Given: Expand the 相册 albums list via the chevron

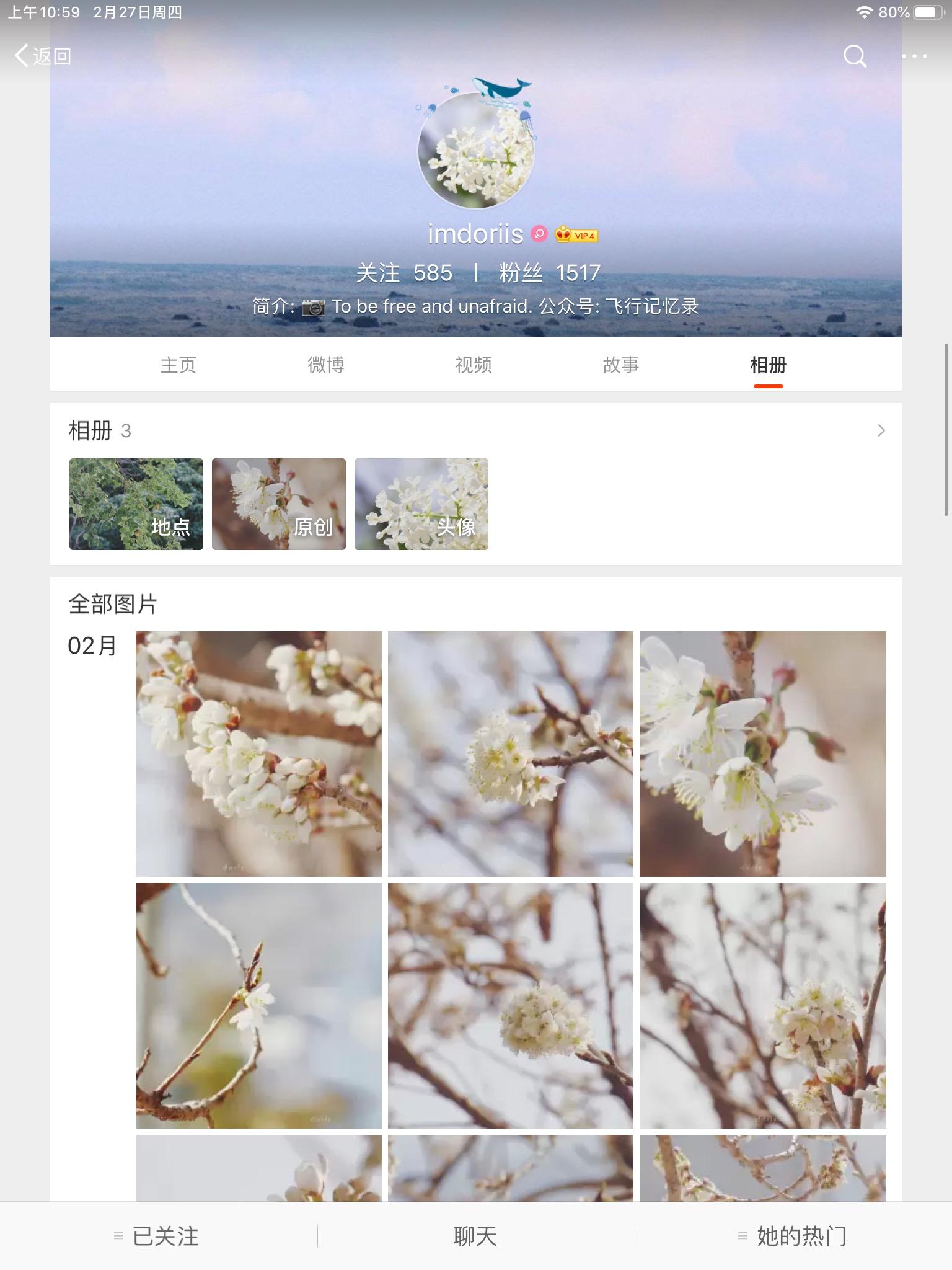Looking at the screenshot, I should coord(881,430).
